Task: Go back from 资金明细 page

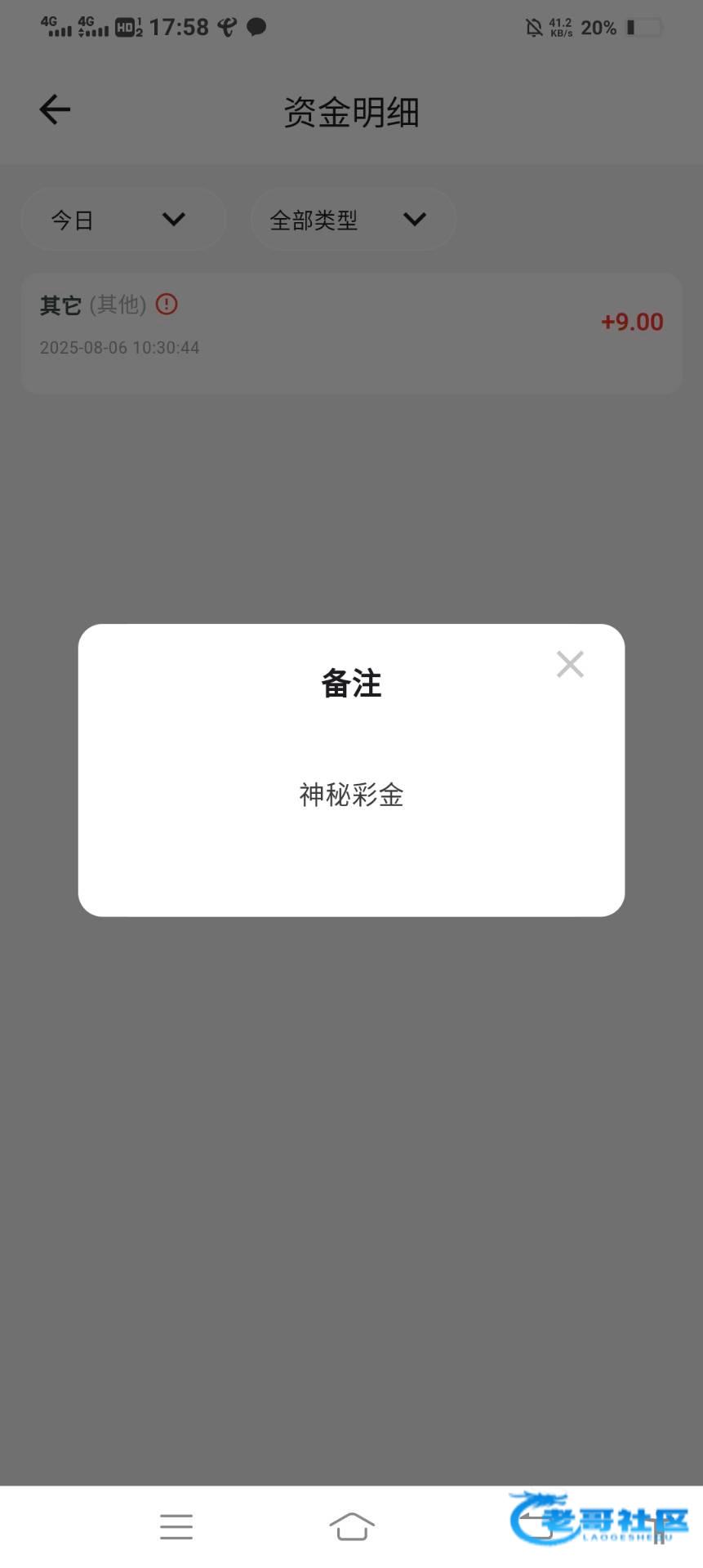Action: coord(55,109)
